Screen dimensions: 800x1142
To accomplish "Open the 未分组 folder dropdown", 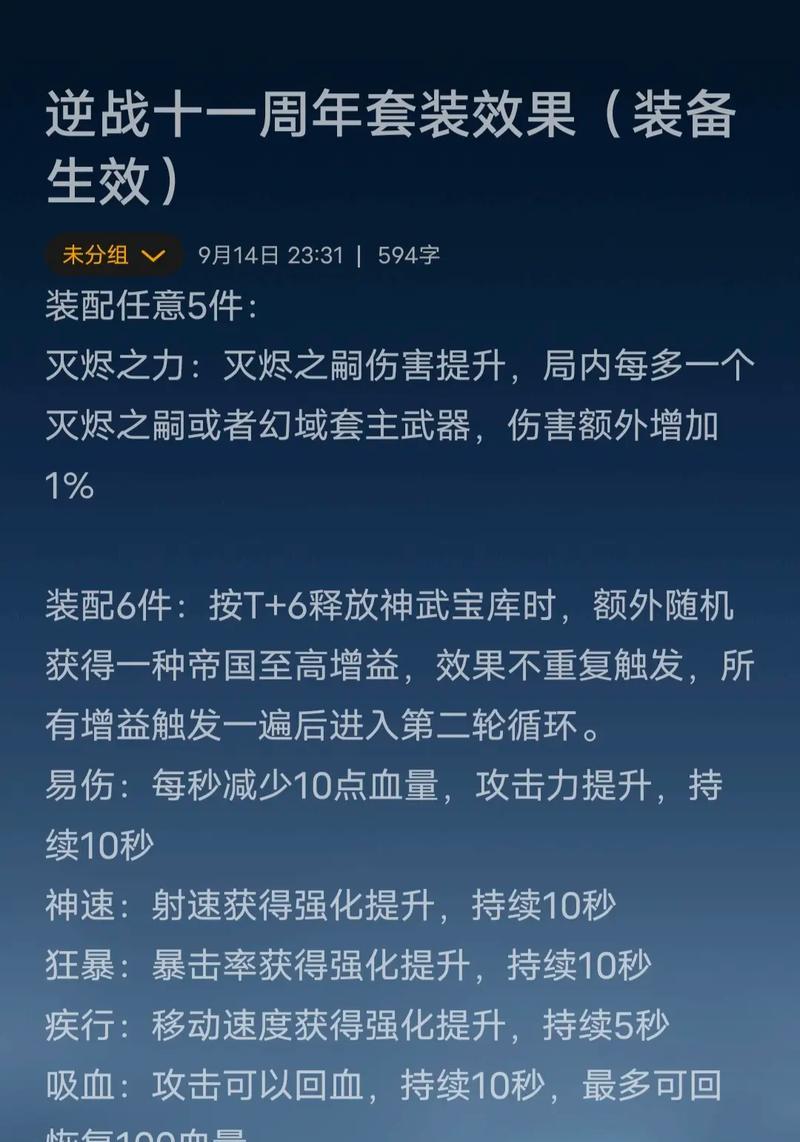I will pos(113,255).
